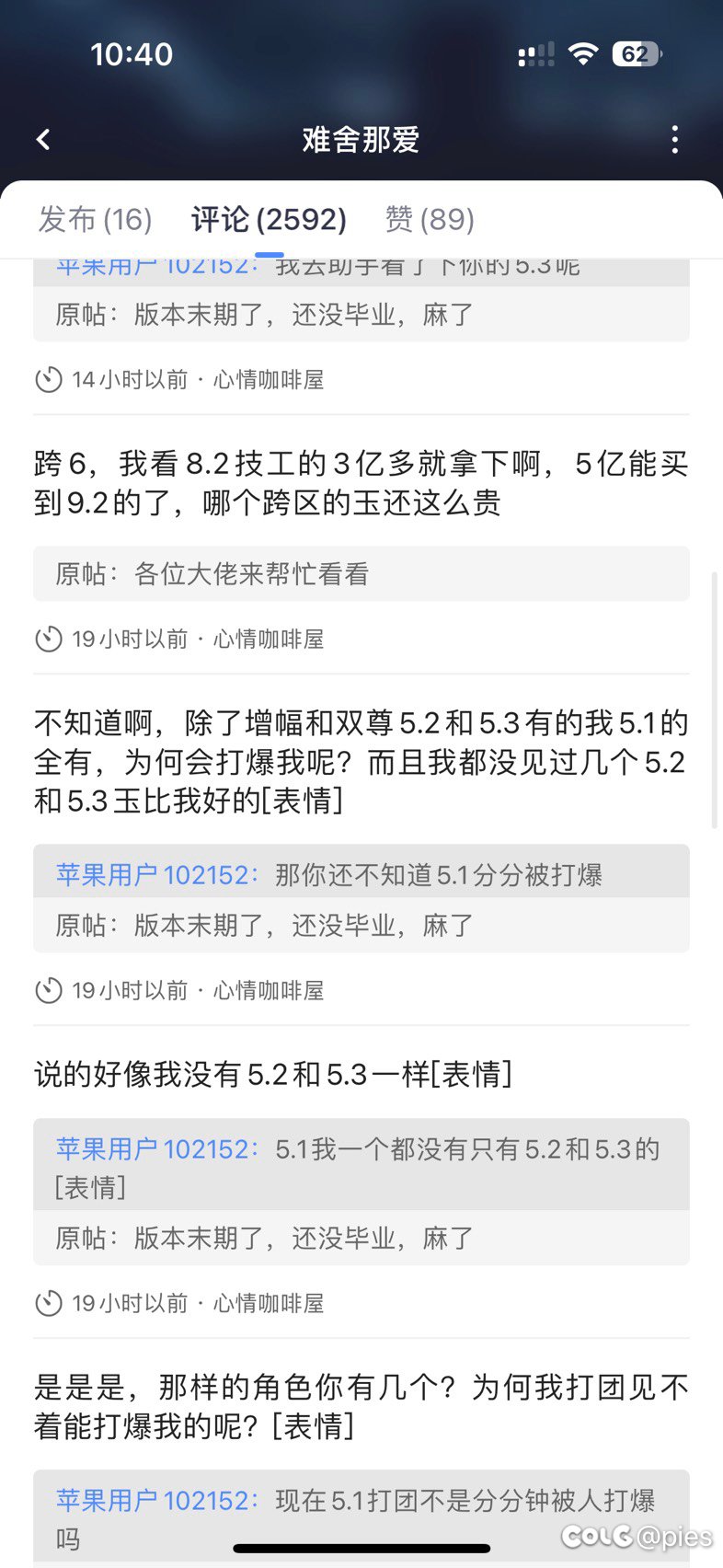Tap 苹果用户102152 in quote 现在5.1打团
This screenshot has height=1568, width=723.
pos(153,1501)
